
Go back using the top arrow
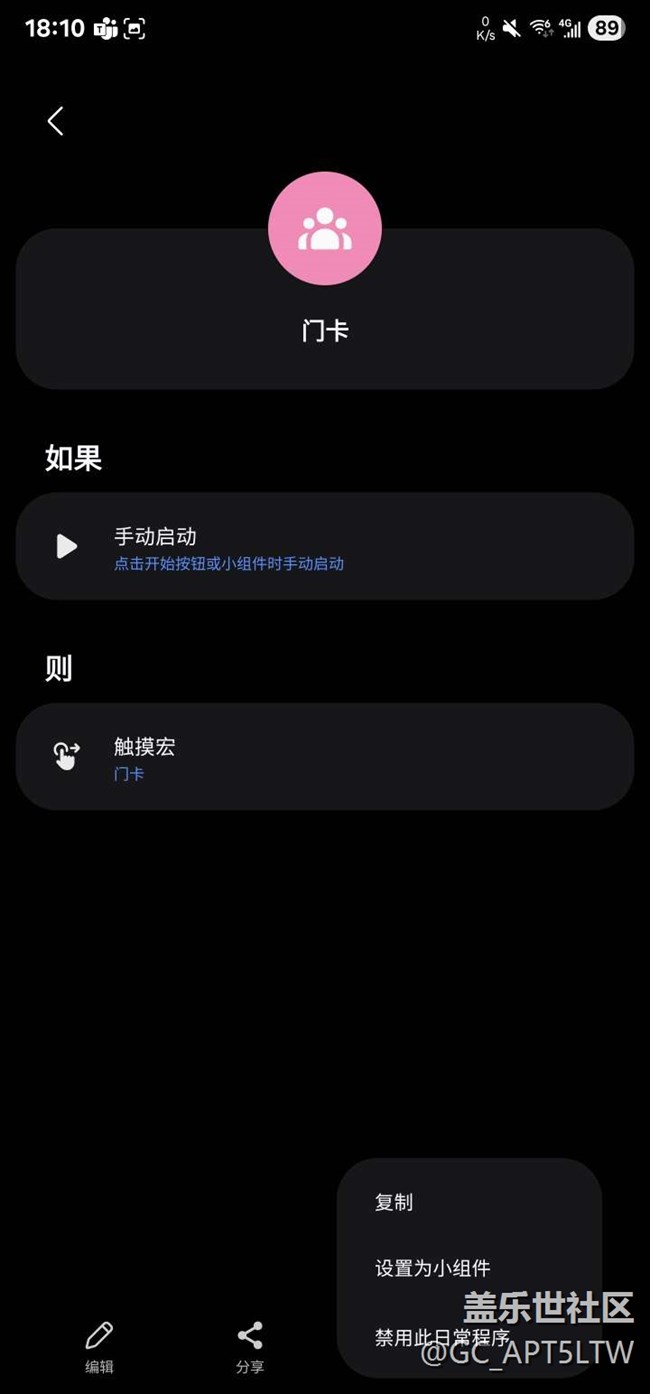(56, 121)
